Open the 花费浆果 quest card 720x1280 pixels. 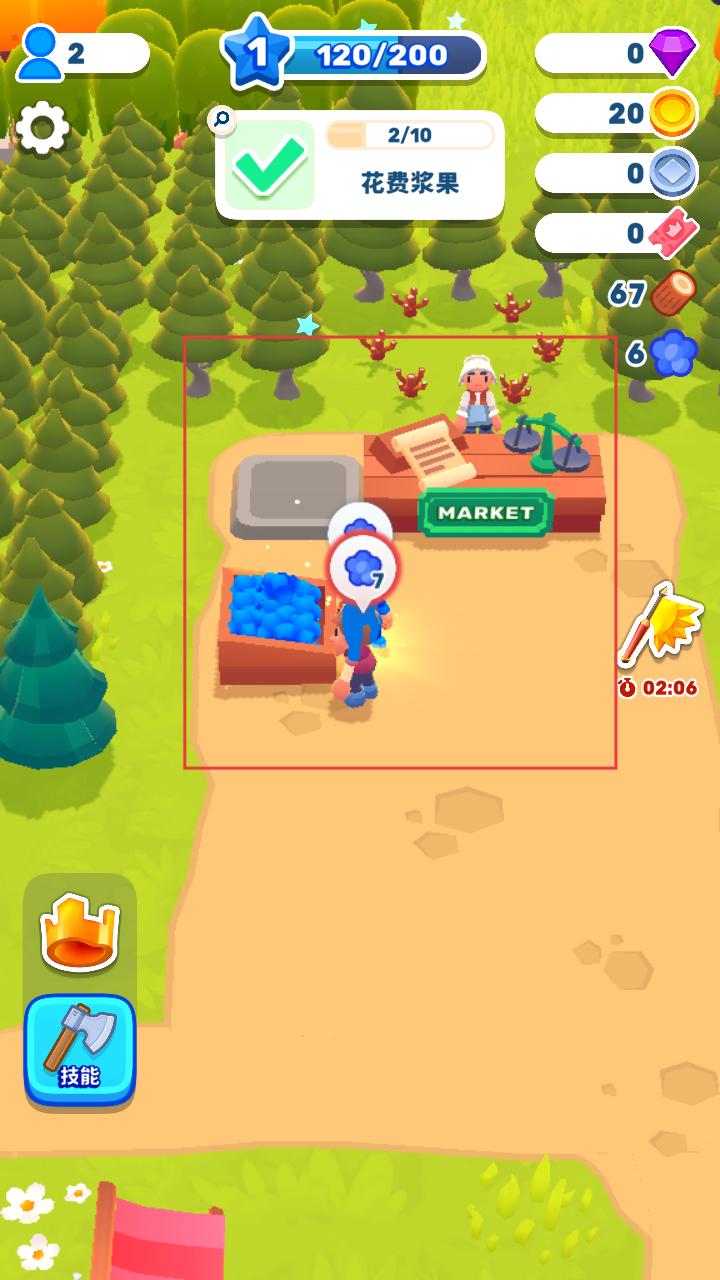tap(360, 165)
